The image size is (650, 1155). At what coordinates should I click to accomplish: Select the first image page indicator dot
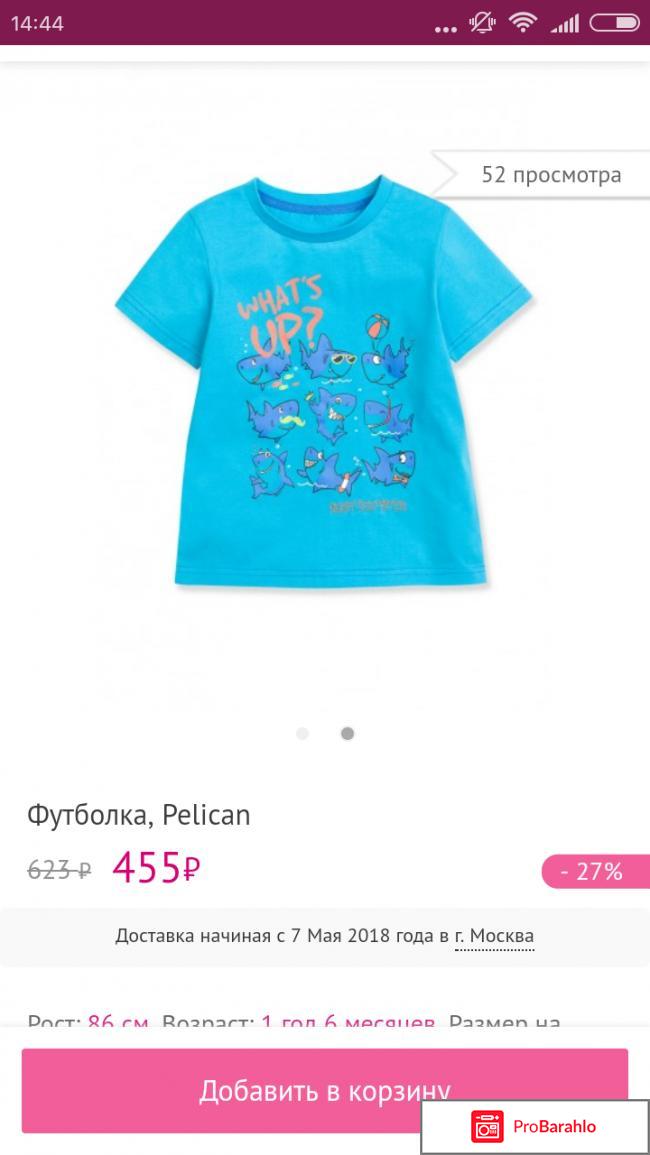(x=302, y=733)
